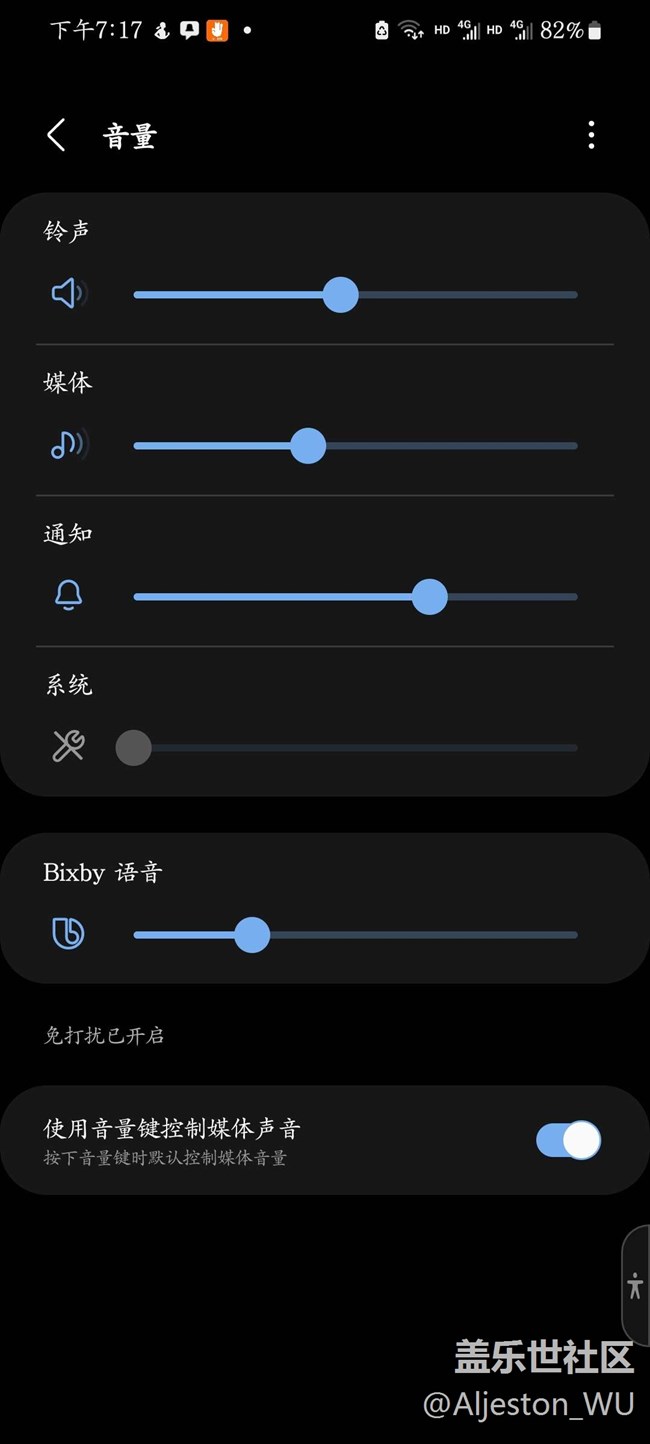Image resolution: width=650 pixels, height=1444 pixels.
Task: Go back from the 音量 screen
Action: (57, 135)
